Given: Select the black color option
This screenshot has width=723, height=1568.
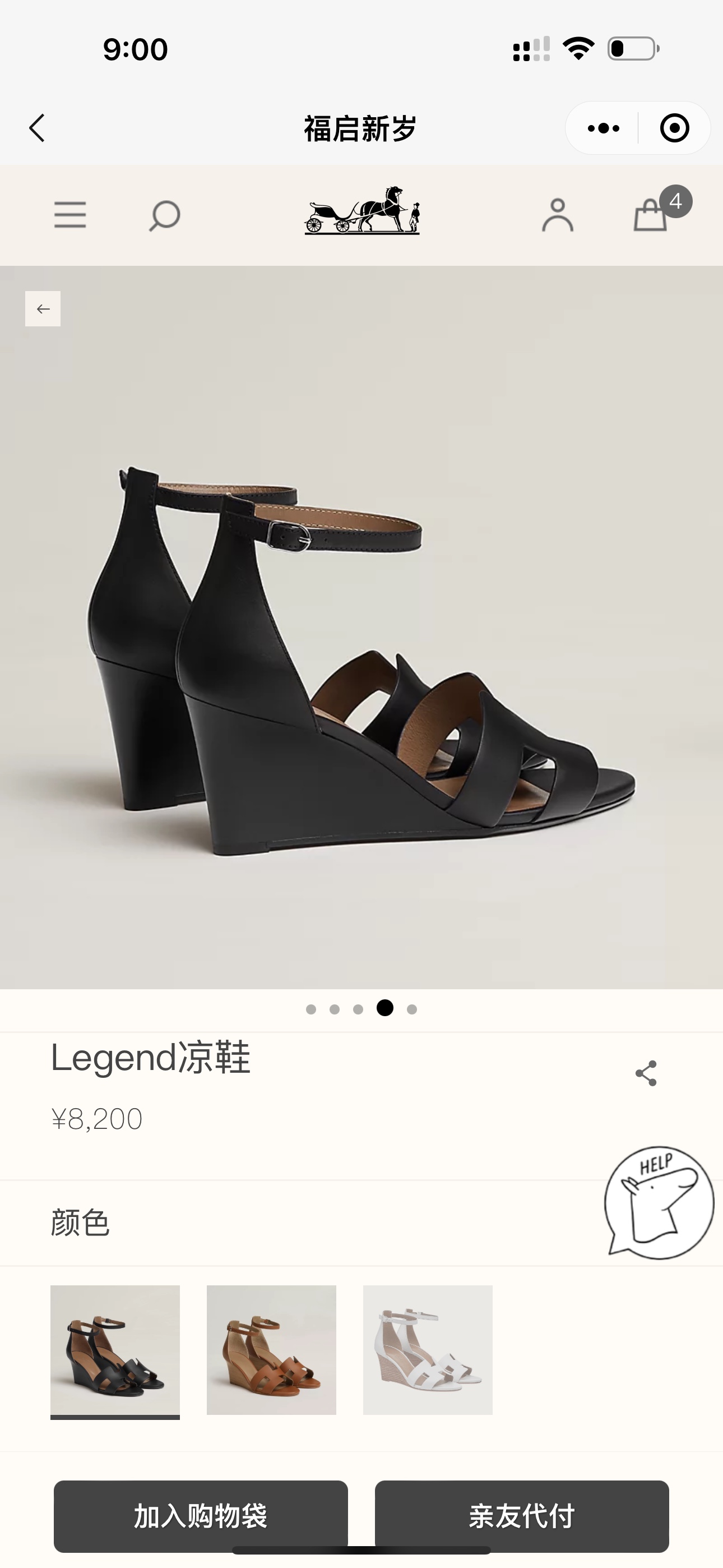Looking at the screenshot, I should [x=115, y=1349].
